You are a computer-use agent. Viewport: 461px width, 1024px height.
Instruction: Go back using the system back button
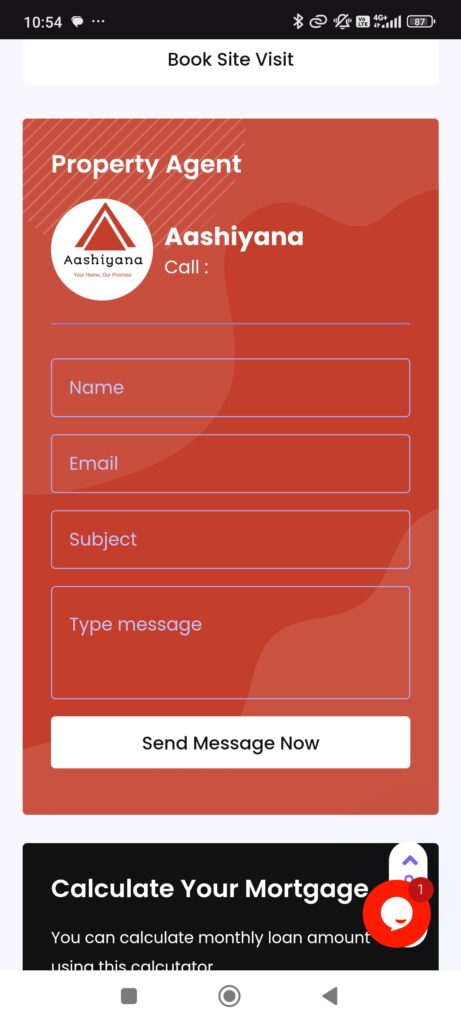click(x=330, y=996)
